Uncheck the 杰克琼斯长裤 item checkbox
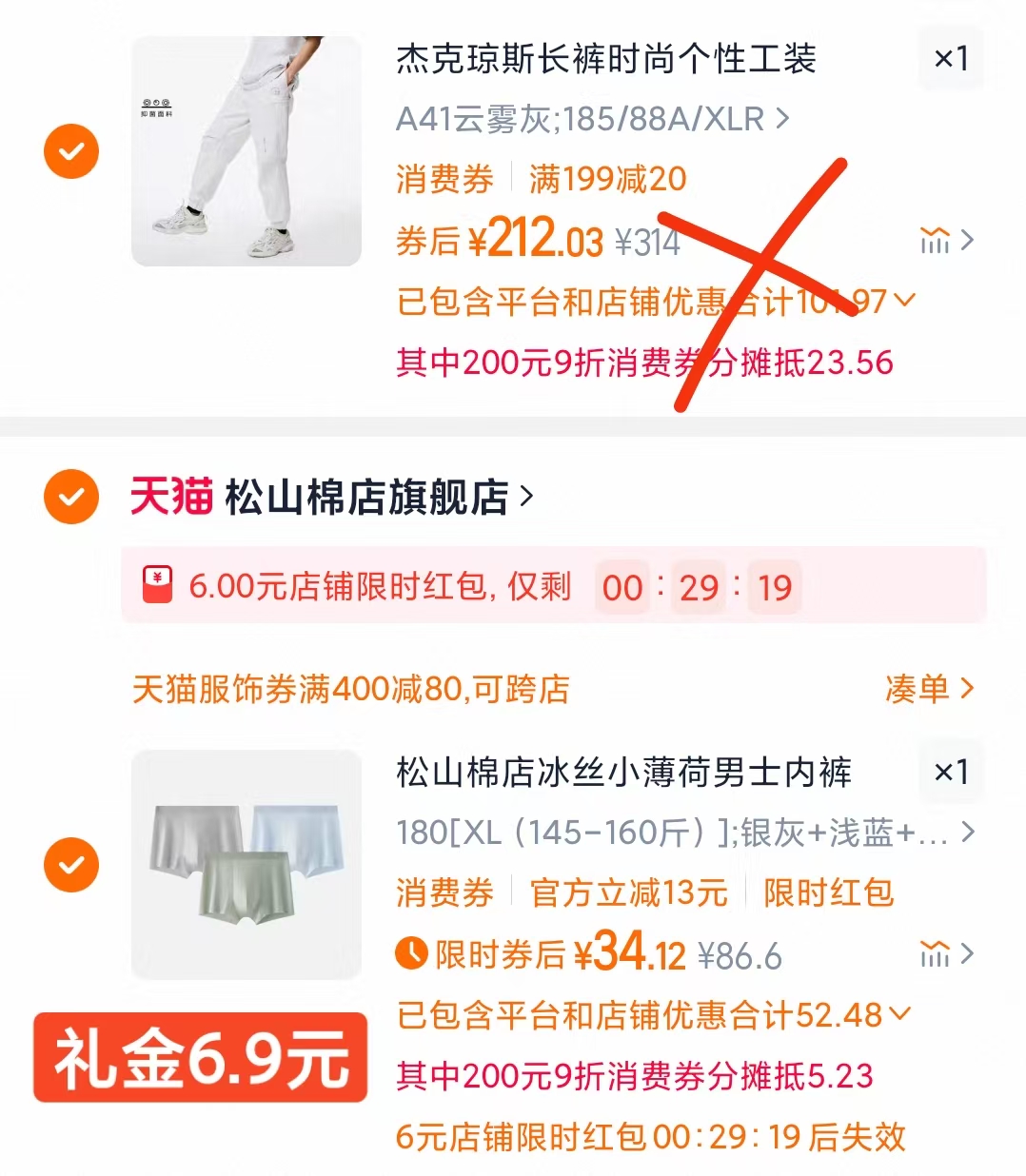 71,151
